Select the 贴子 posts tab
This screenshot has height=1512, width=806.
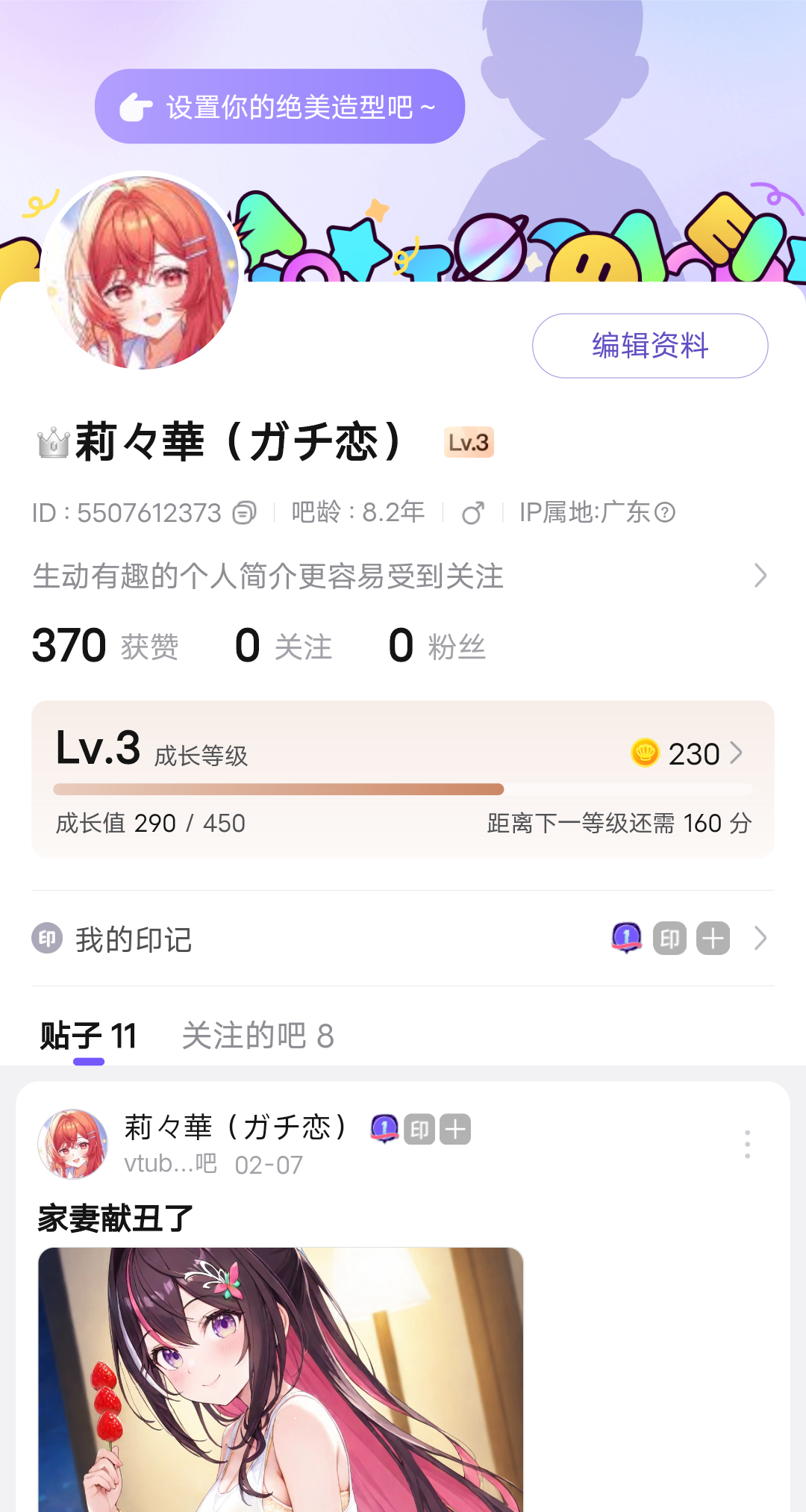(x=88, y=1036)
